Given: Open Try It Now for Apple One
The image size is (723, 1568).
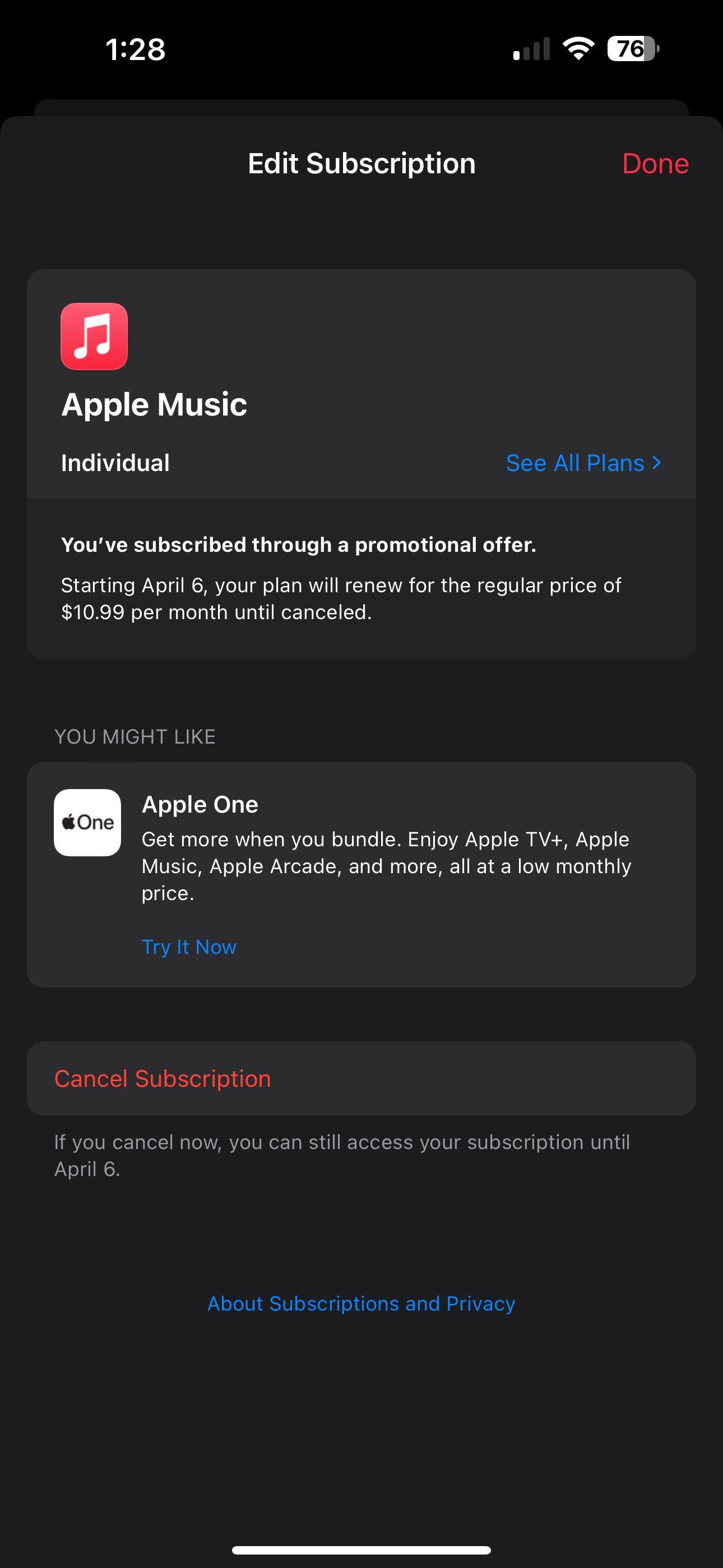Looking at the screenshot, I should (189, 947).
